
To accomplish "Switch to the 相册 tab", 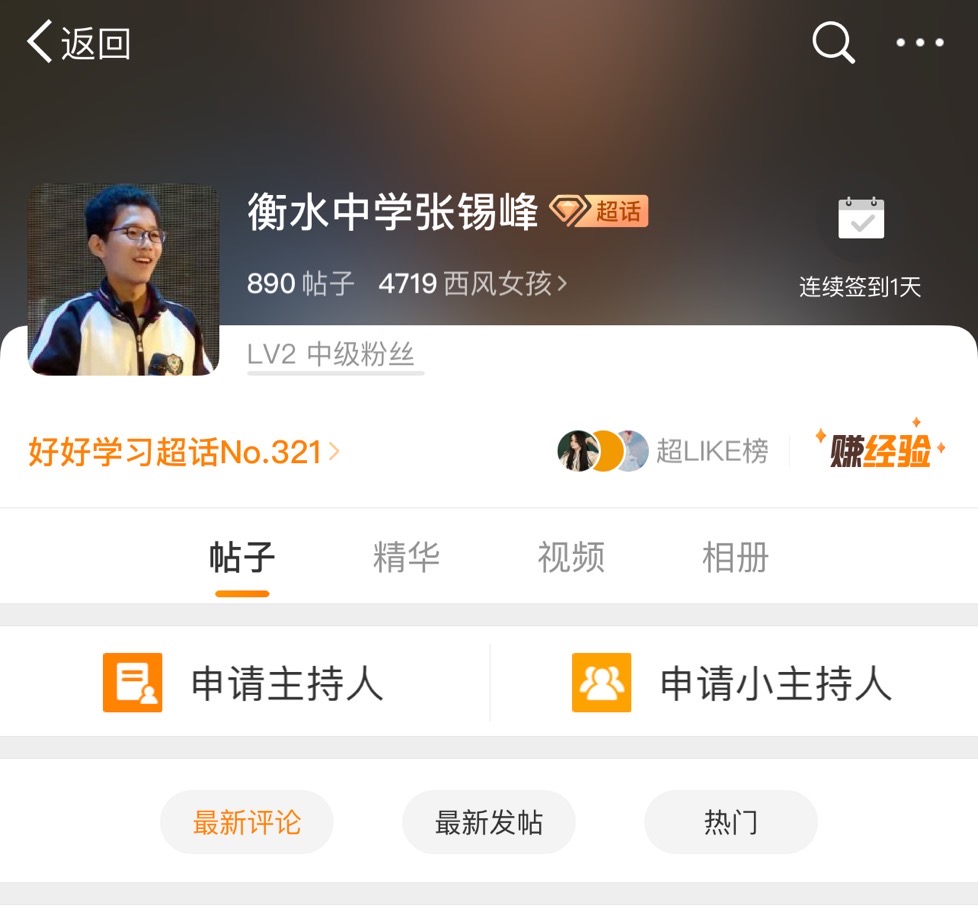I will [x=735, y=557].
